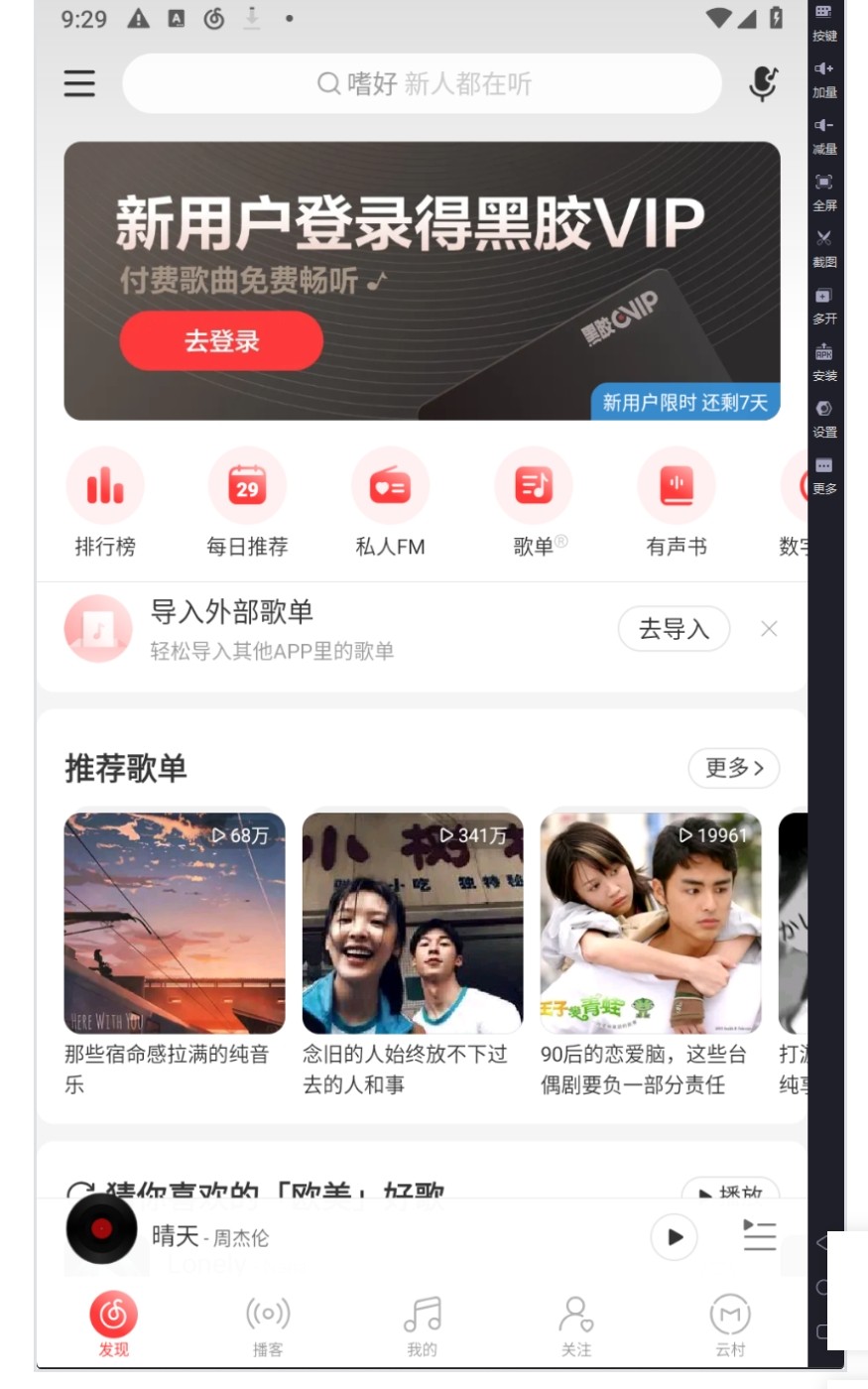Open the mini player's play queue

pos(760,1236)
